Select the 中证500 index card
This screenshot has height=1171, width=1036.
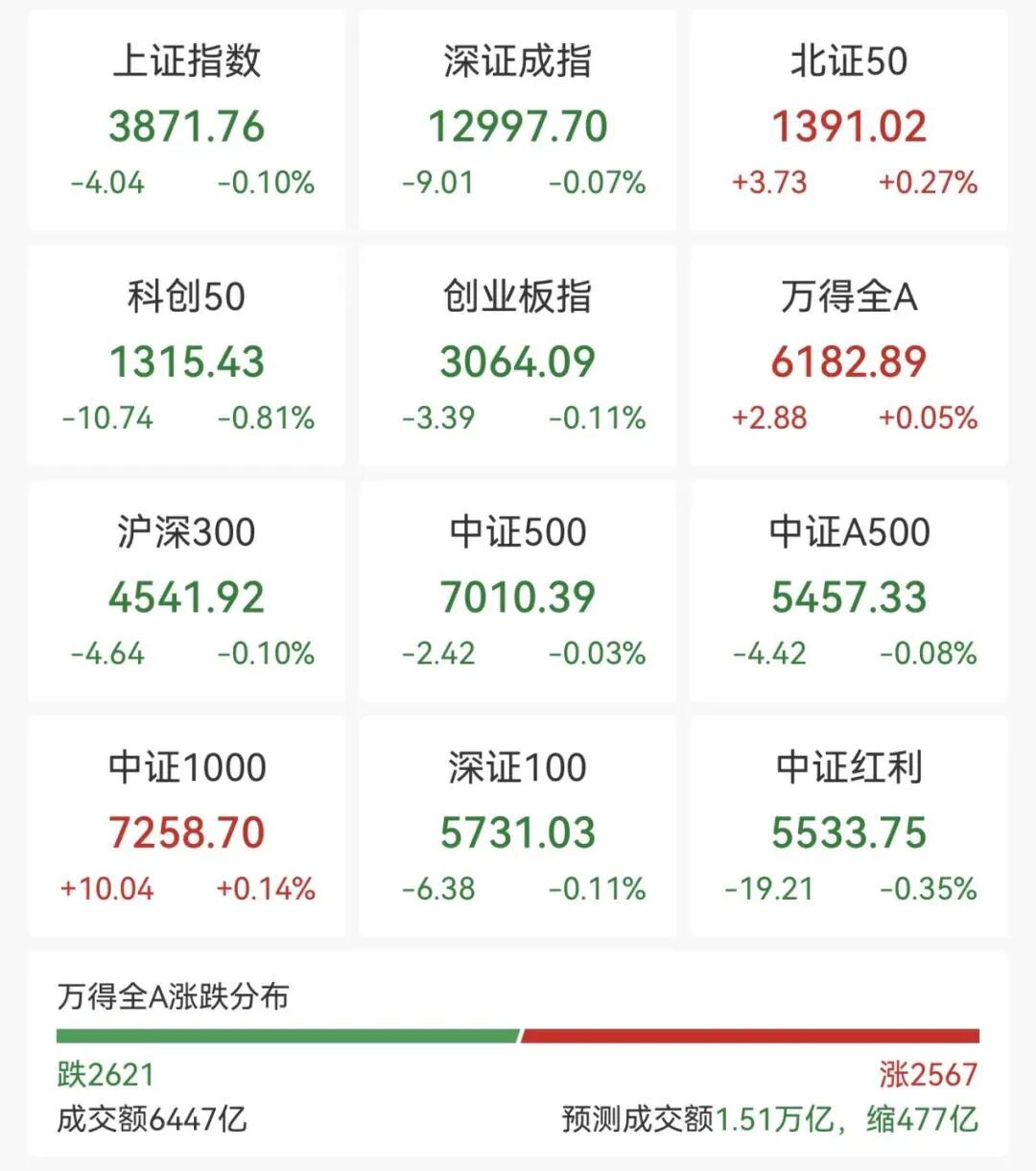(x=517, y=593)
